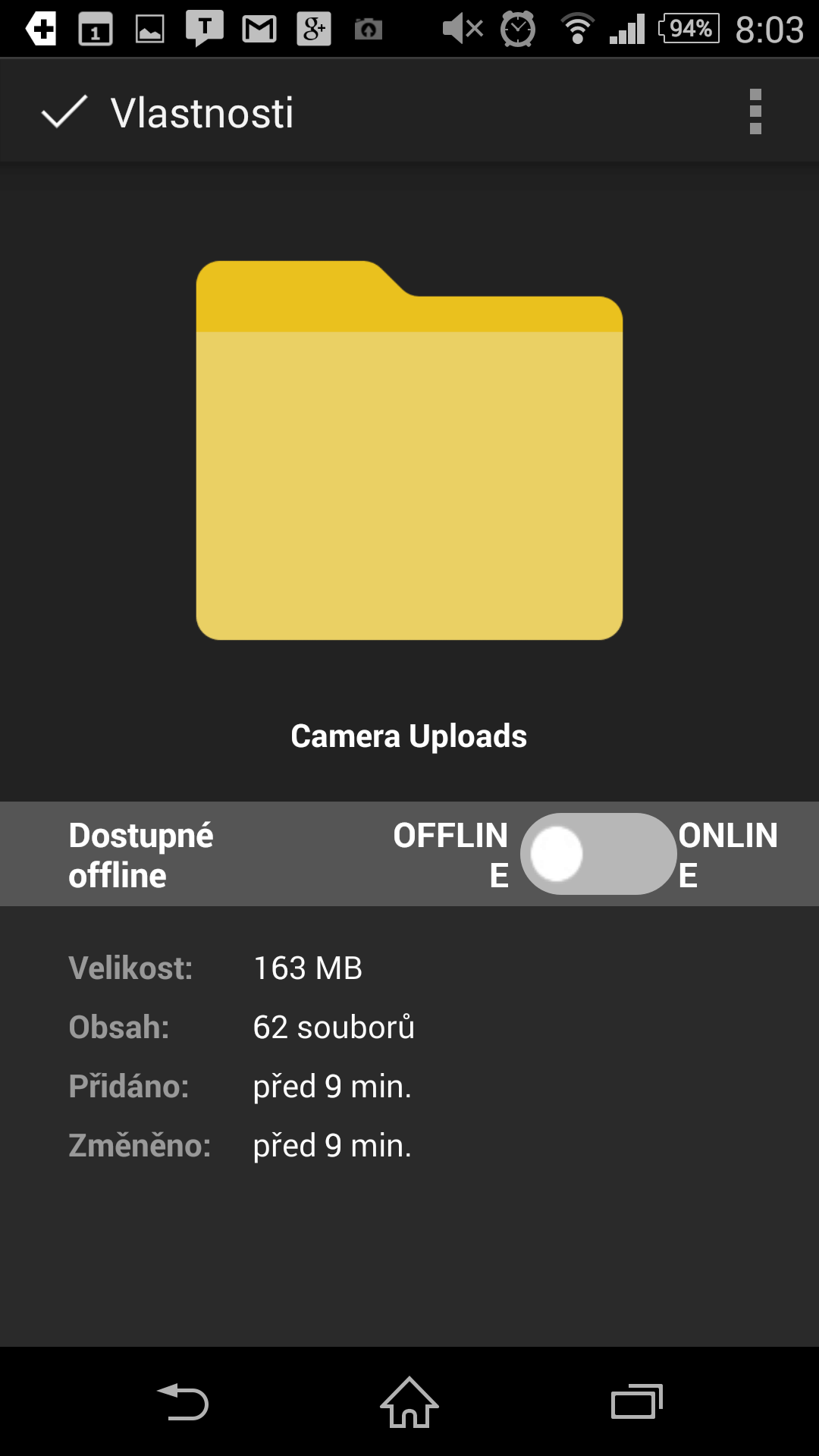Go to the home screen
This screenshot has height=1456, width=819.
click(x=409, y=1402)
